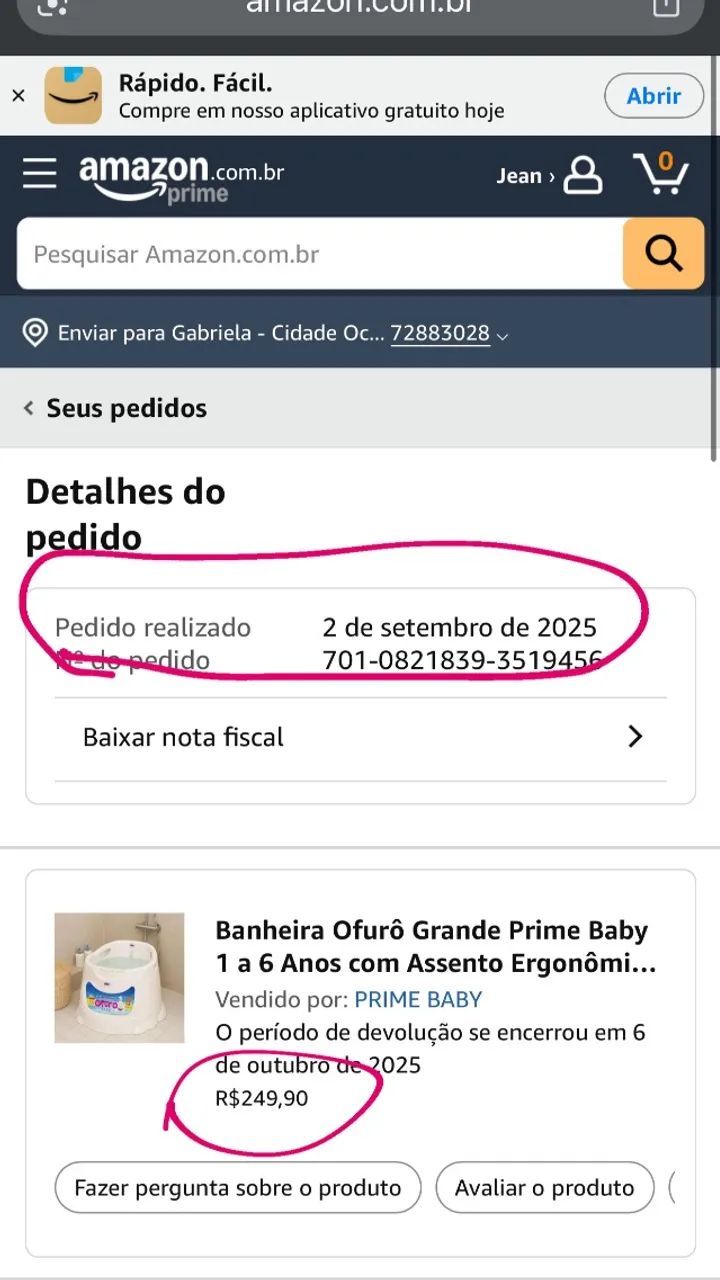Tap Fazer pergunta sobre o produto

click(x=237, y=1188)
